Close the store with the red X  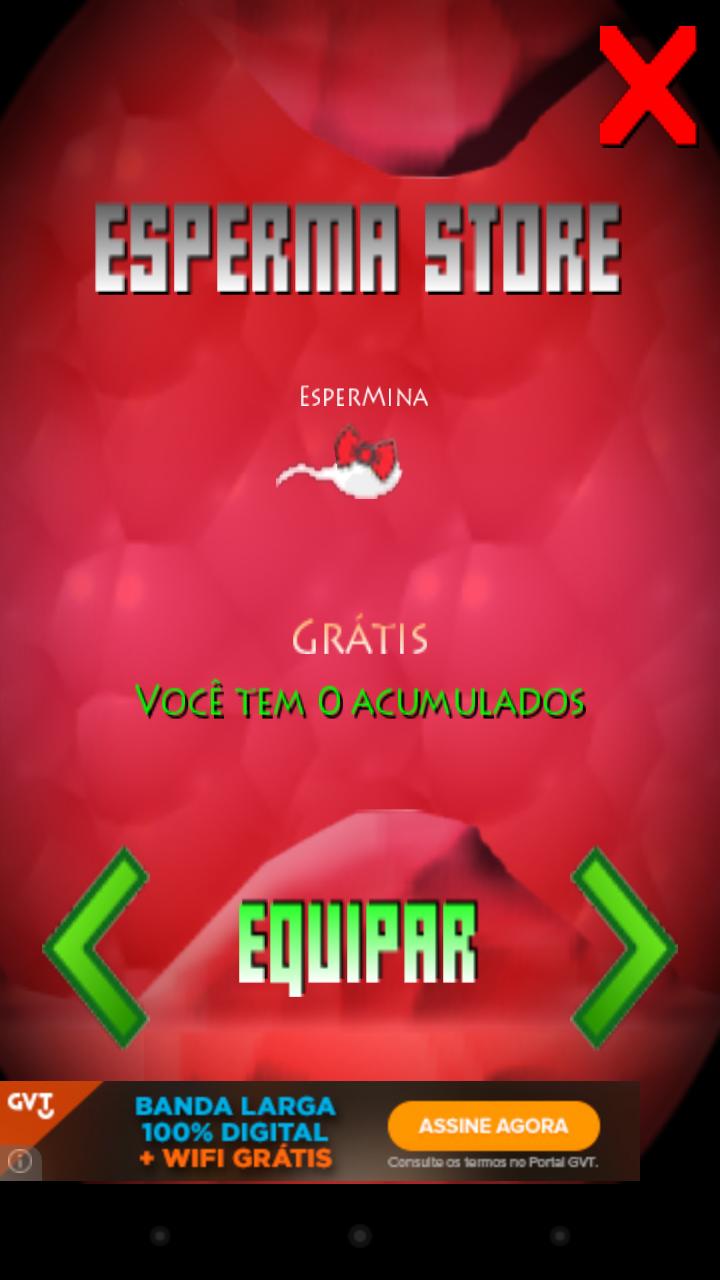coord(647,86)
